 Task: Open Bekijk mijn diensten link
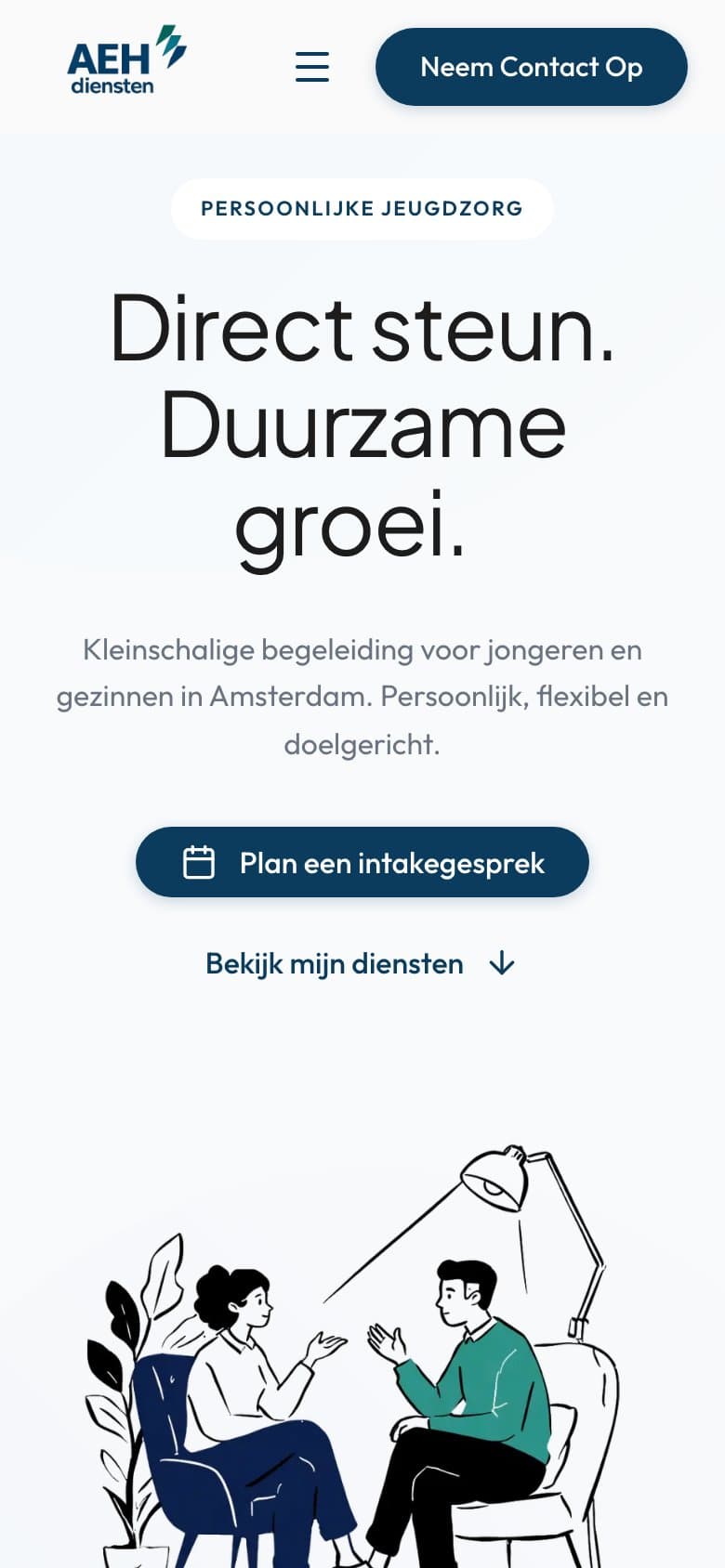click(x=360, y=963)
